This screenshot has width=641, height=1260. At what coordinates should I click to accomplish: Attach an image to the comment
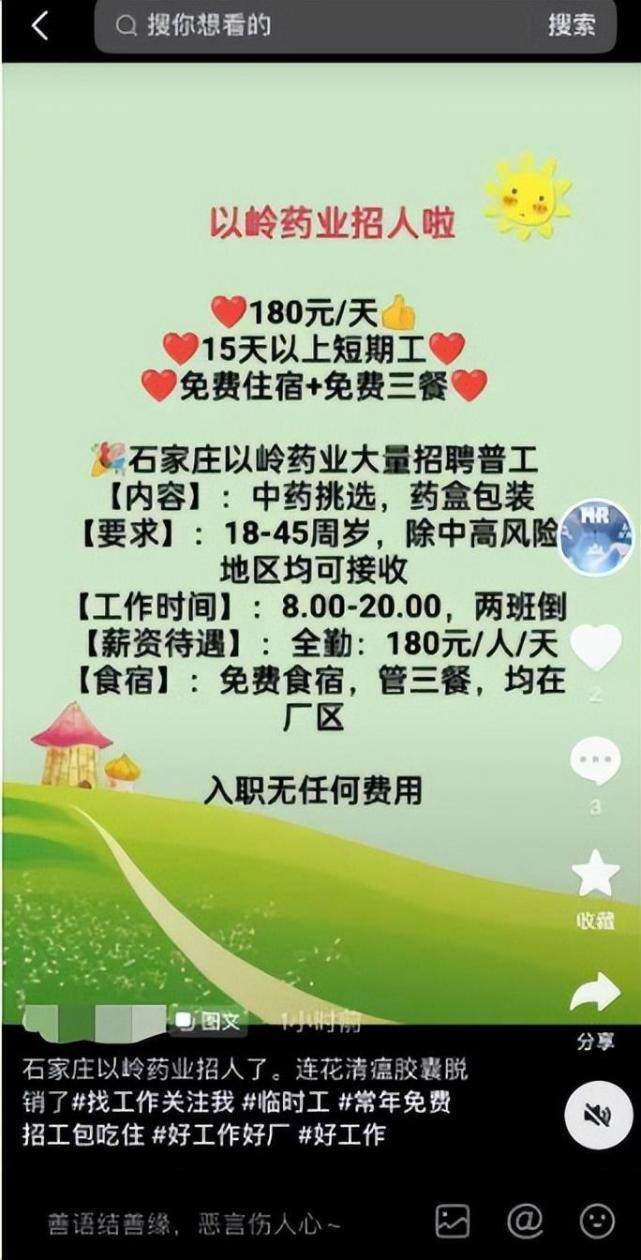453,1221
